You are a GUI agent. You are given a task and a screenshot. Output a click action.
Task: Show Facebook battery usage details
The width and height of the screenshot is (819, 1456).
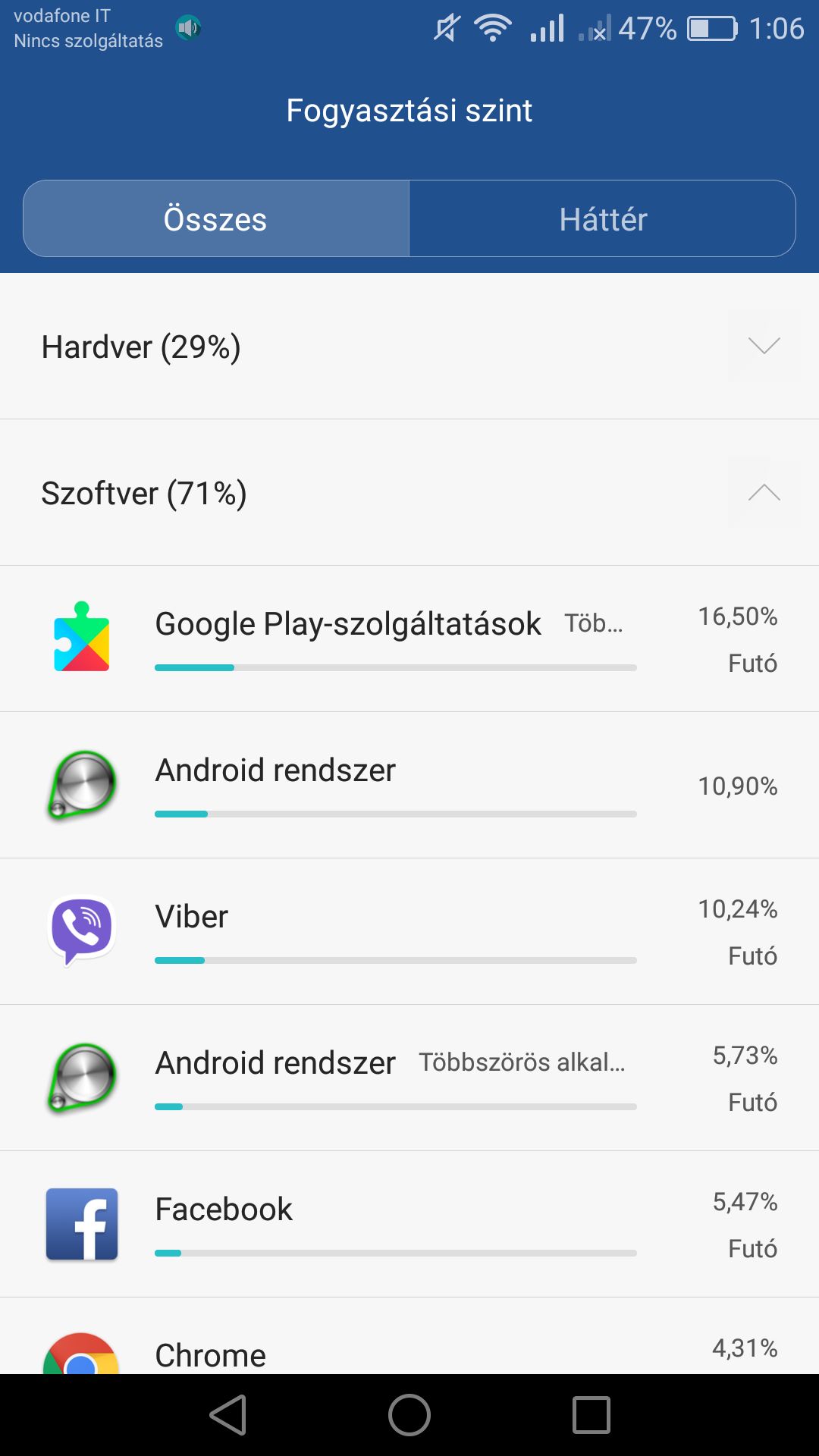(x=409, y=1224)
